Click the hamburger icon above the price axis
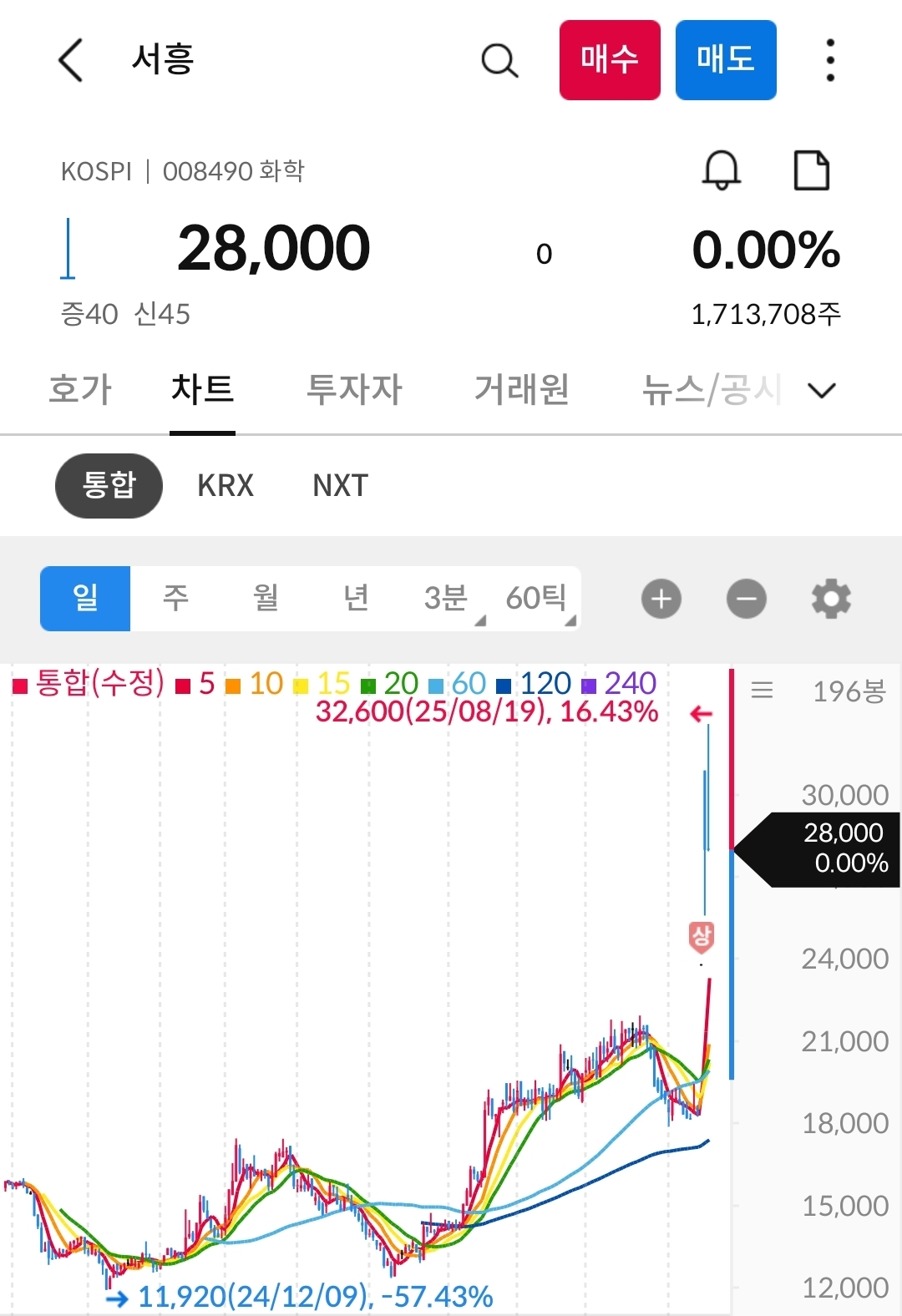Image resolution: width=902 pixels, height=1316 pixels. tap(763, 688)
